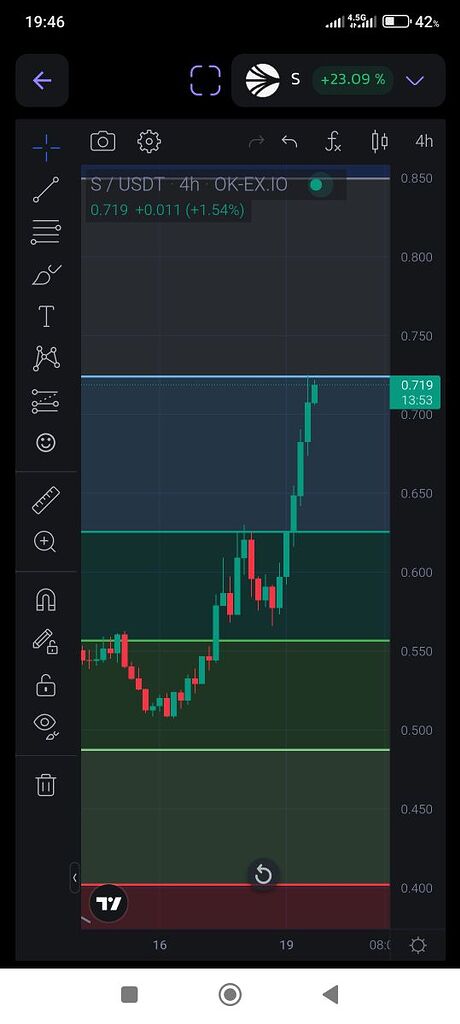Go back with the purple arrow
The image size is (460, 1024).
click(x=42, y=80)
